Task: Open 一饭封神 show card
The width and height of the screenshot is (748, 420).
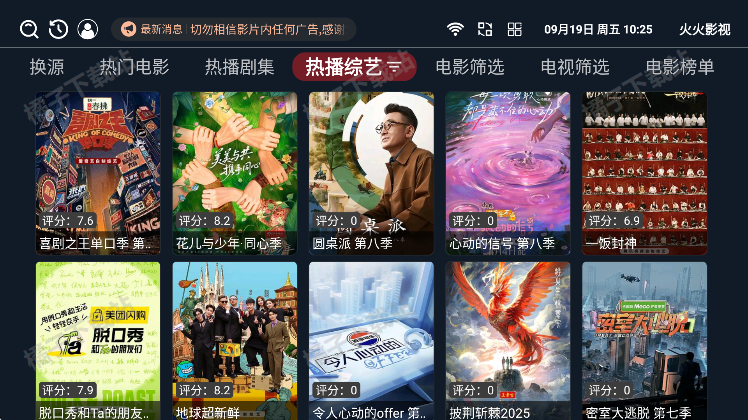Action: 644,172
